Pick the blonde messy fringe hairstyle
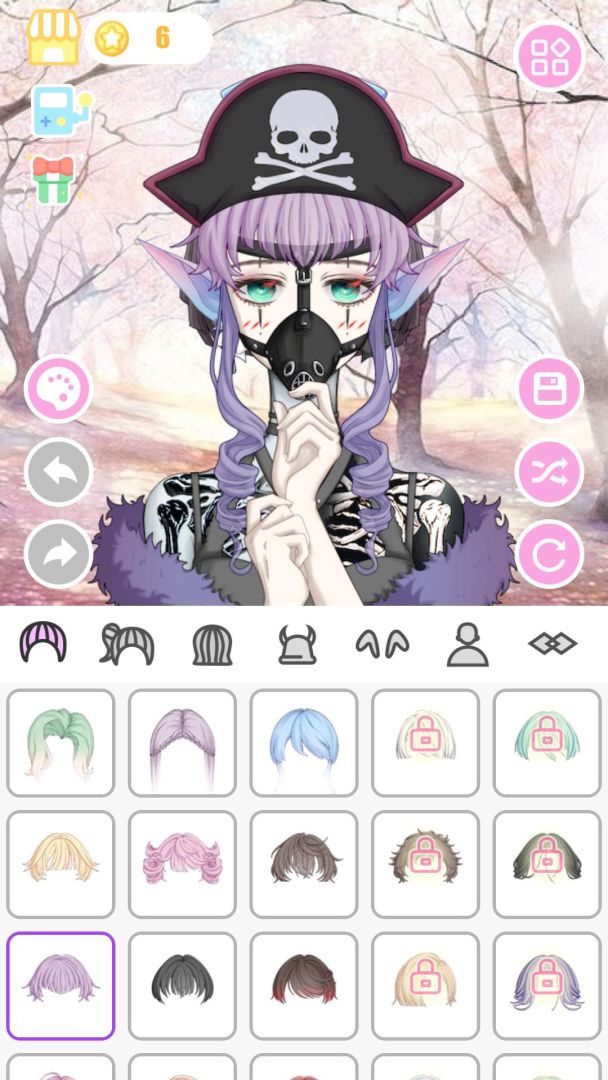 (x=61, y=864)
